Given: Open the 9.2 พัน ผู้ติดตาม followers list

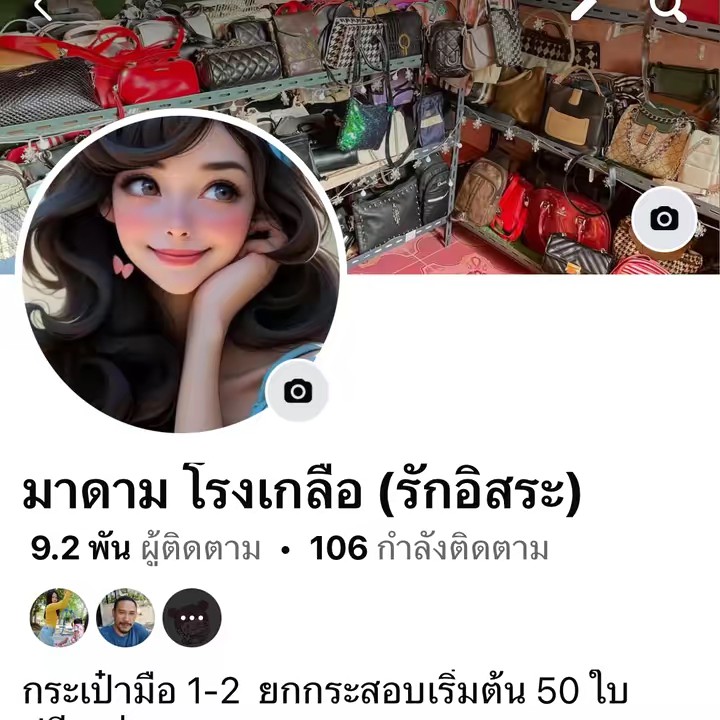Looking at the screenshot, I should pos(146,549).
